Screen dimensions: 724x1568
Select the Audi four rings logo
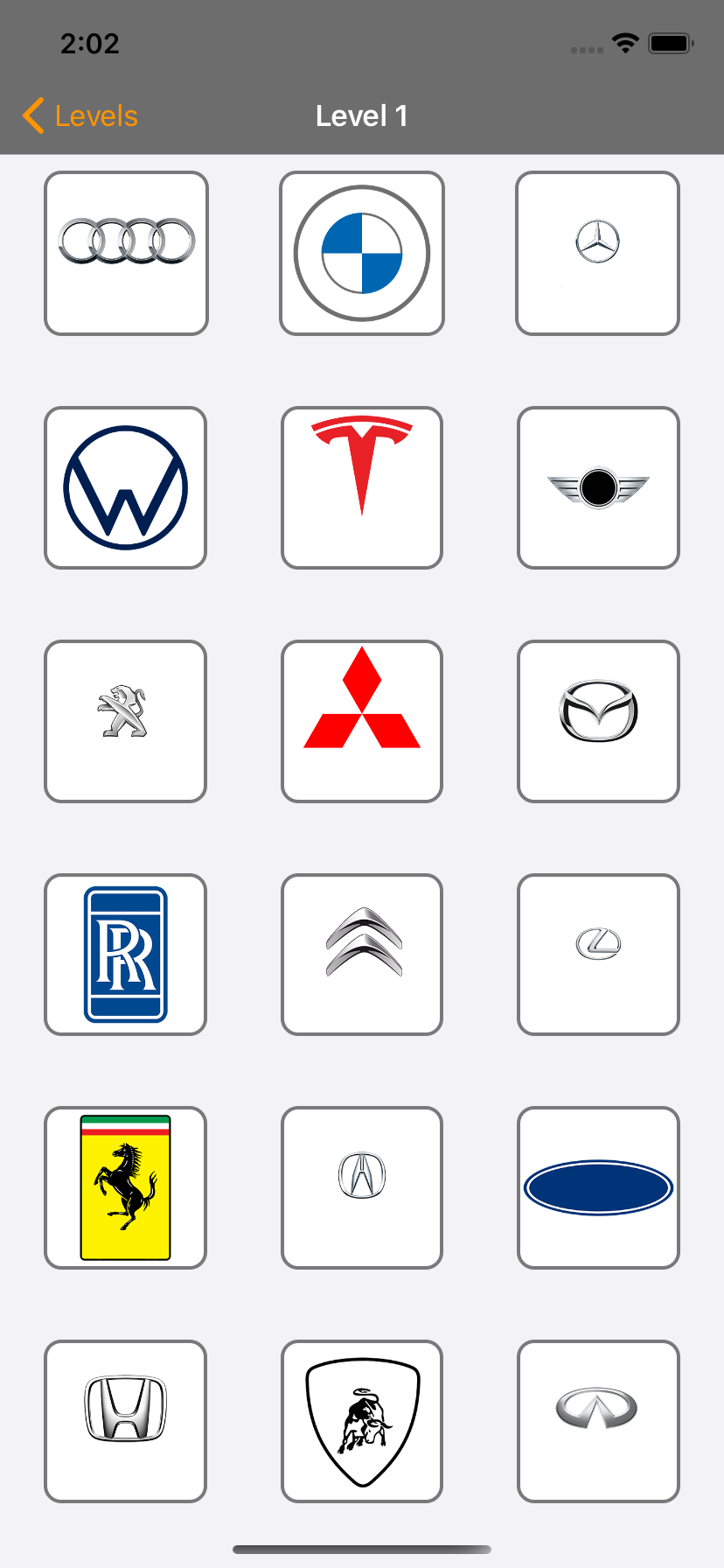(x=125, y=253)
